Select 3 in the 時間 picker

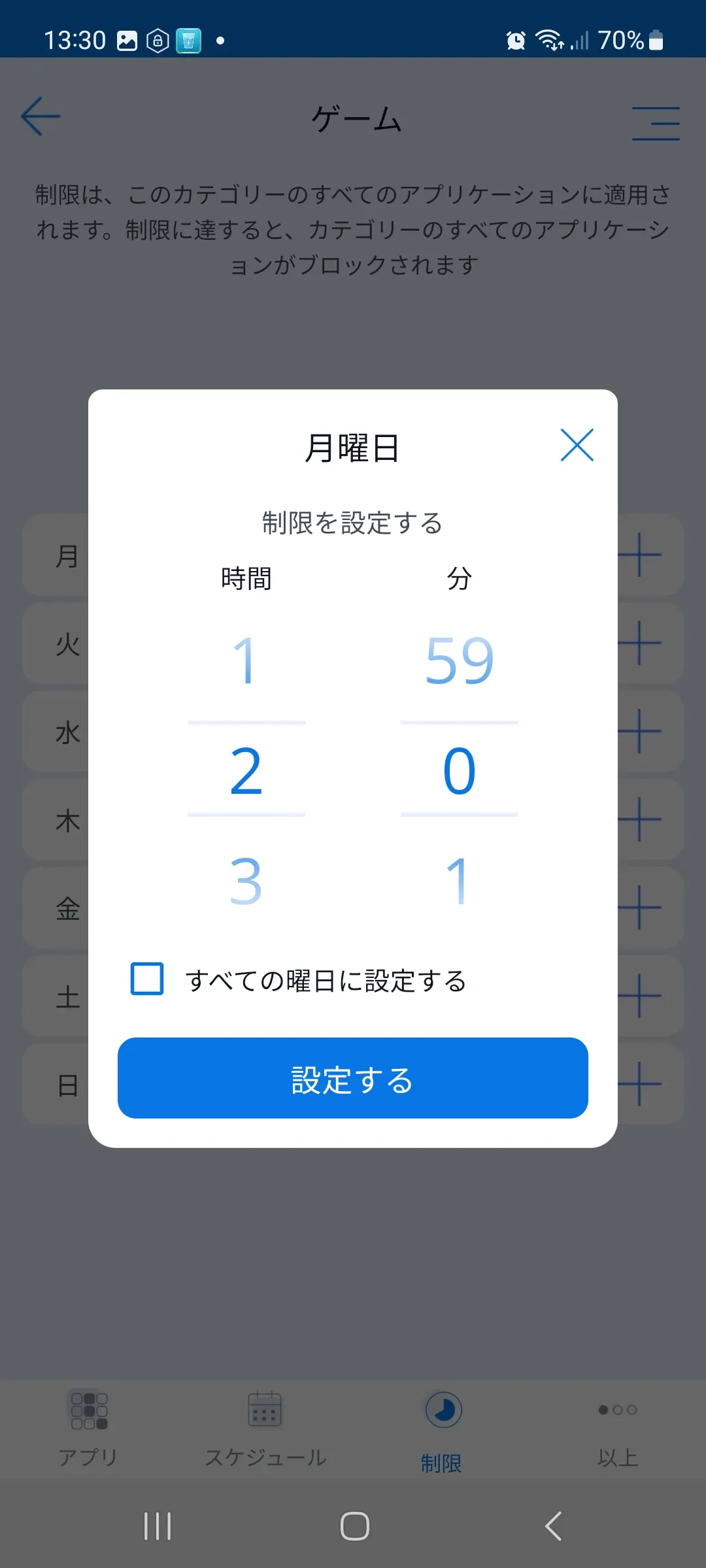click(x=246, y=882)
